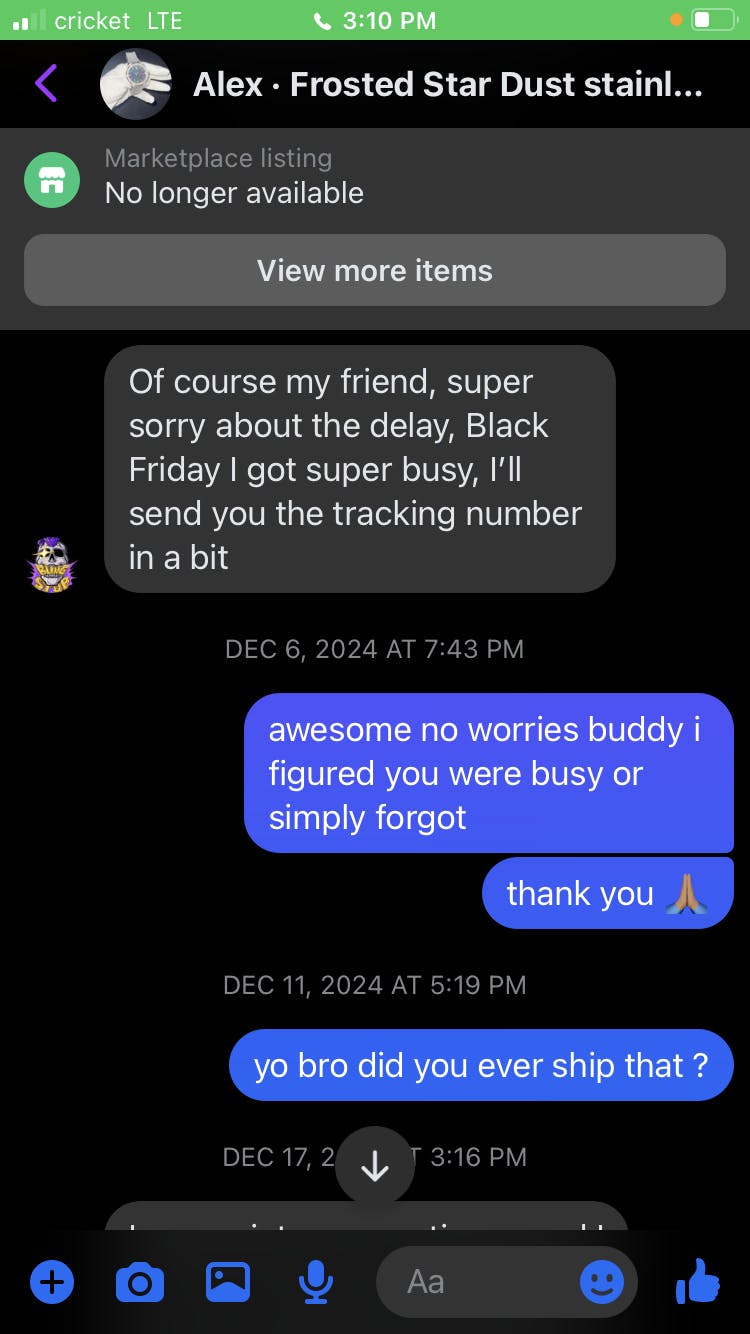Screen dimensions: 750x1334
Task: Open the emoji picker in message box
Action: 602,1281
